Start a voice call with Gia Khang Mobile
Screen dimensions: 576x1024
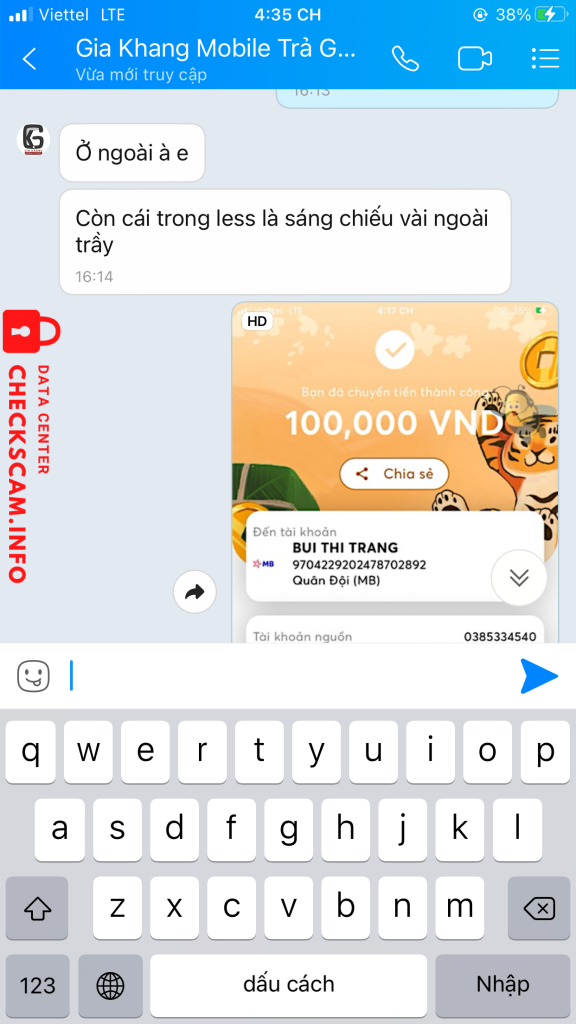point(405,59)
